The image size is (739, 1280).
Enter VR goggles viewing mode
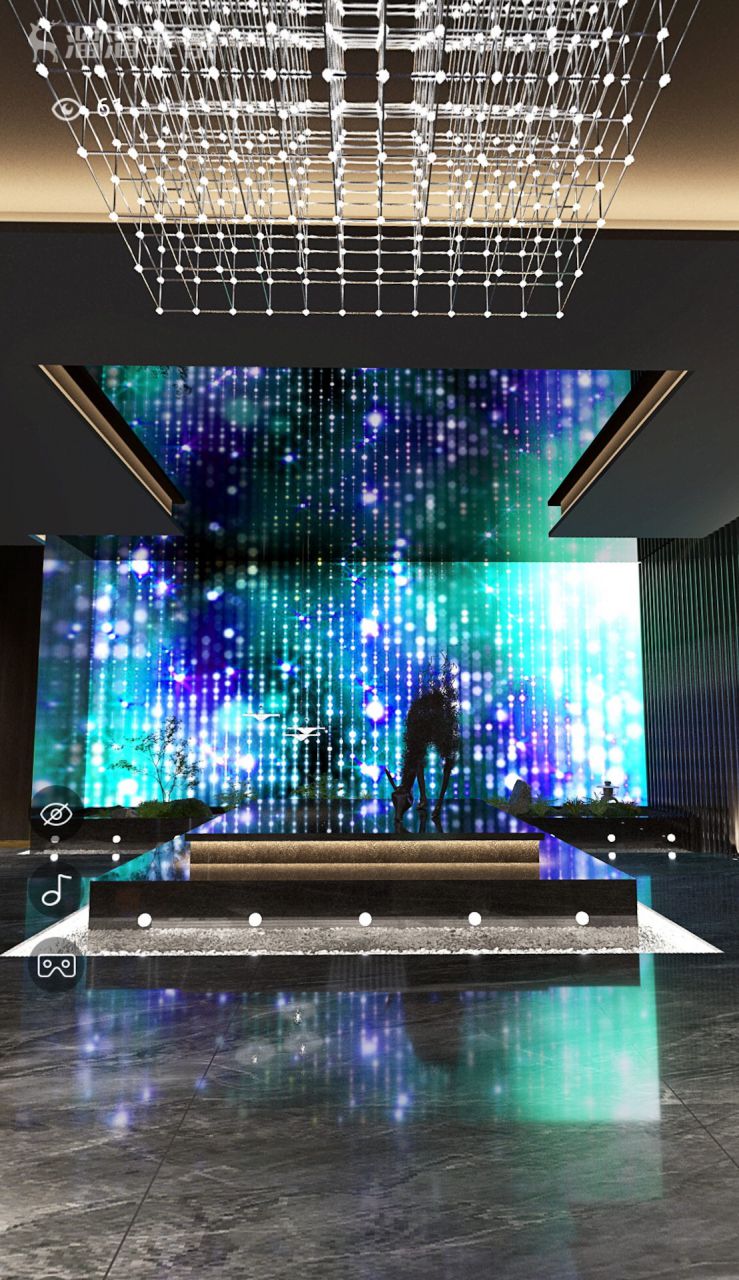point(56,965)
